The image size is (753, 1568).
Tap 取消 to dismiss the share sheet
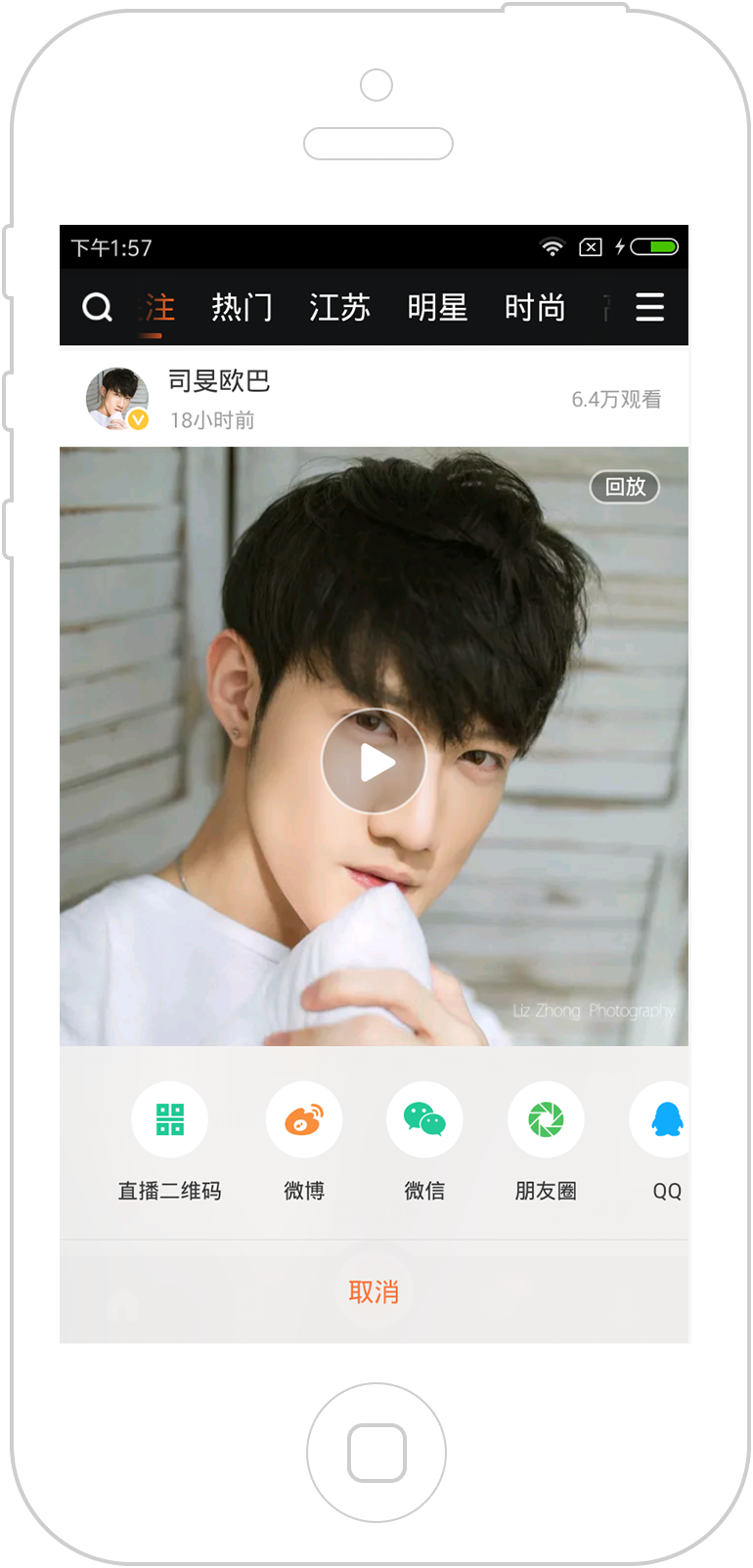click(374, 1292)
